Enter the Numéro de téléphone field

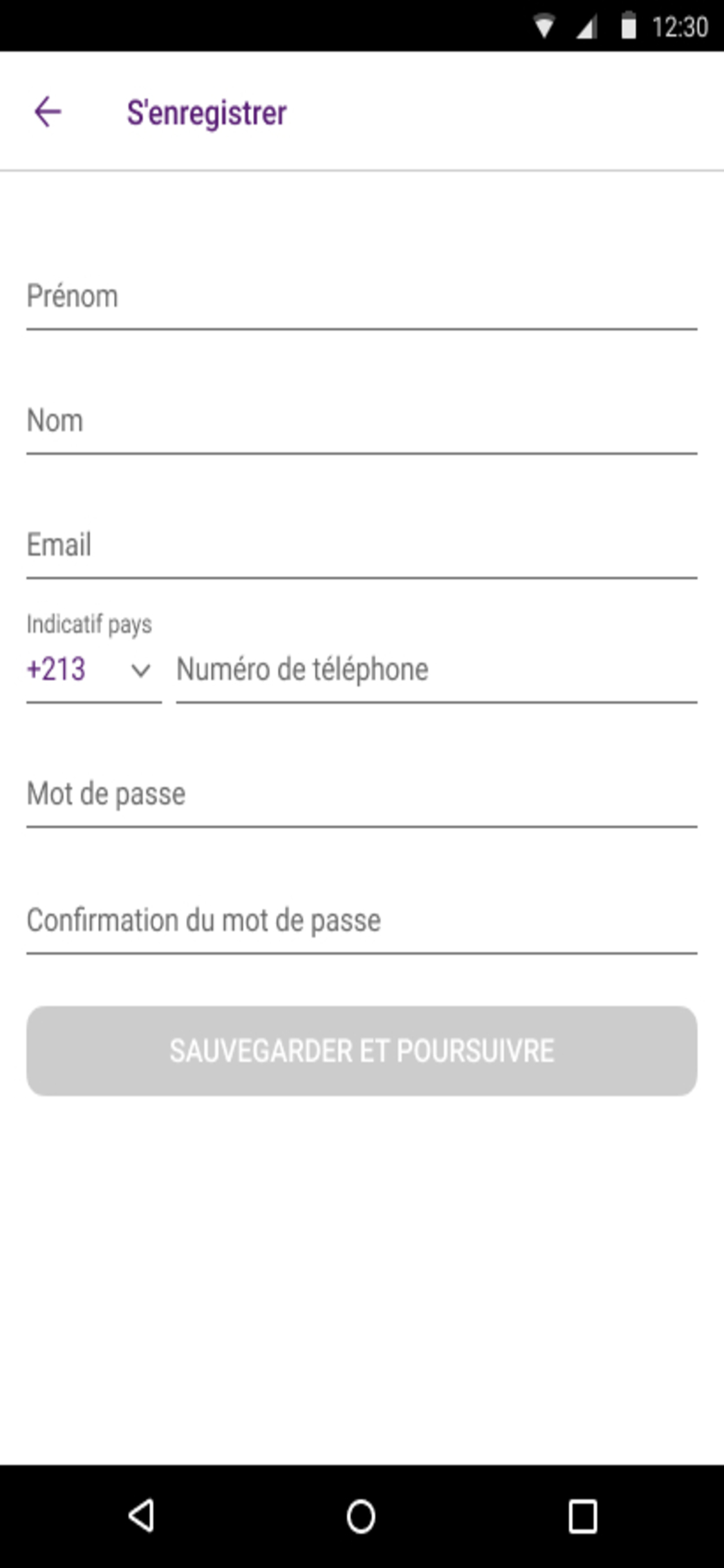pos(436,671)
